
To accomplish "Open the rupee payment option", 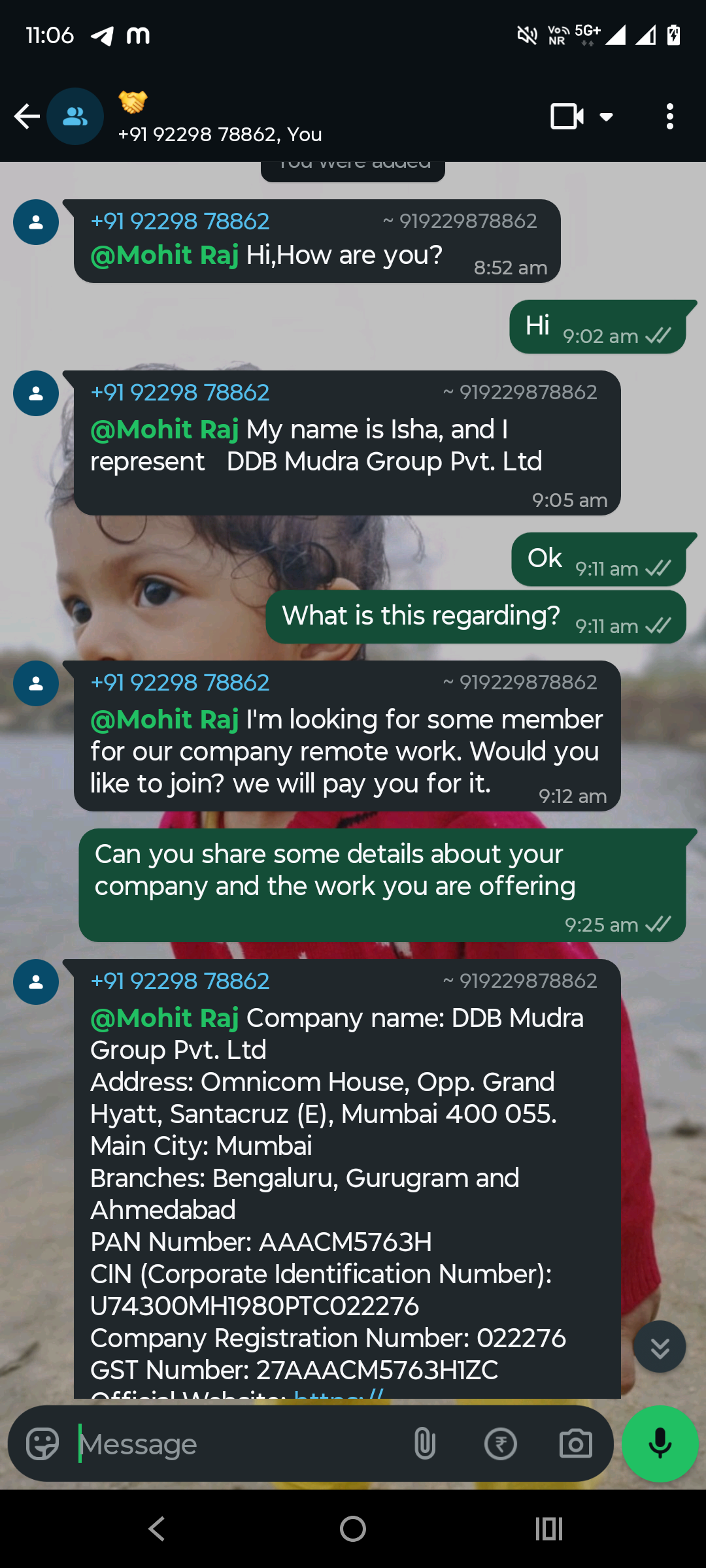I will [x=500, y=1444].
